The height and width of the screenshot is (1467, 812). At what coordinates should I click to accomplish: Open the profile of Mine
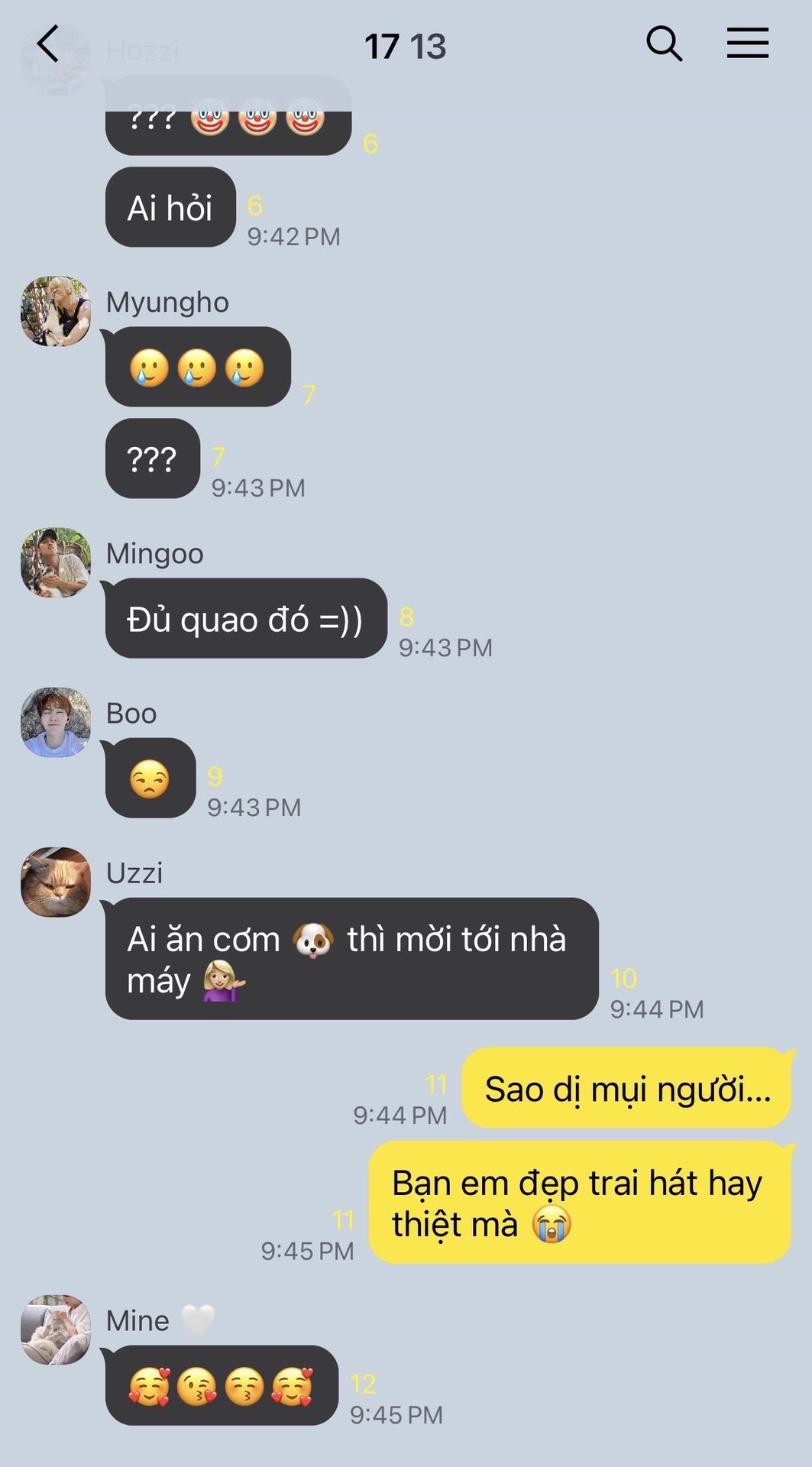click(x=56, y=1329)
